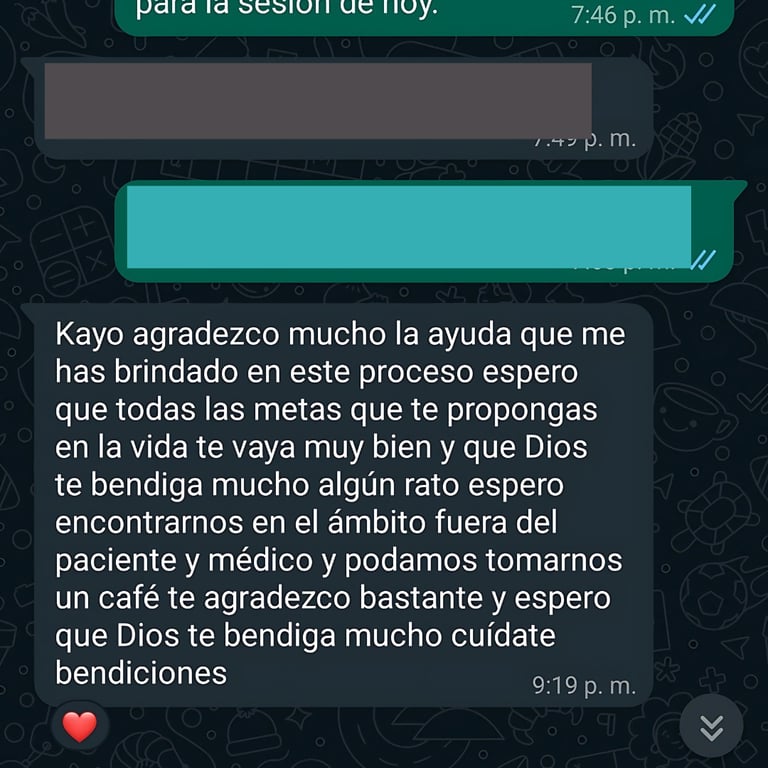Open the heart reaction on Kayo message
The width and height of the screenshot is (768, 768).
[x=80, y=725]
